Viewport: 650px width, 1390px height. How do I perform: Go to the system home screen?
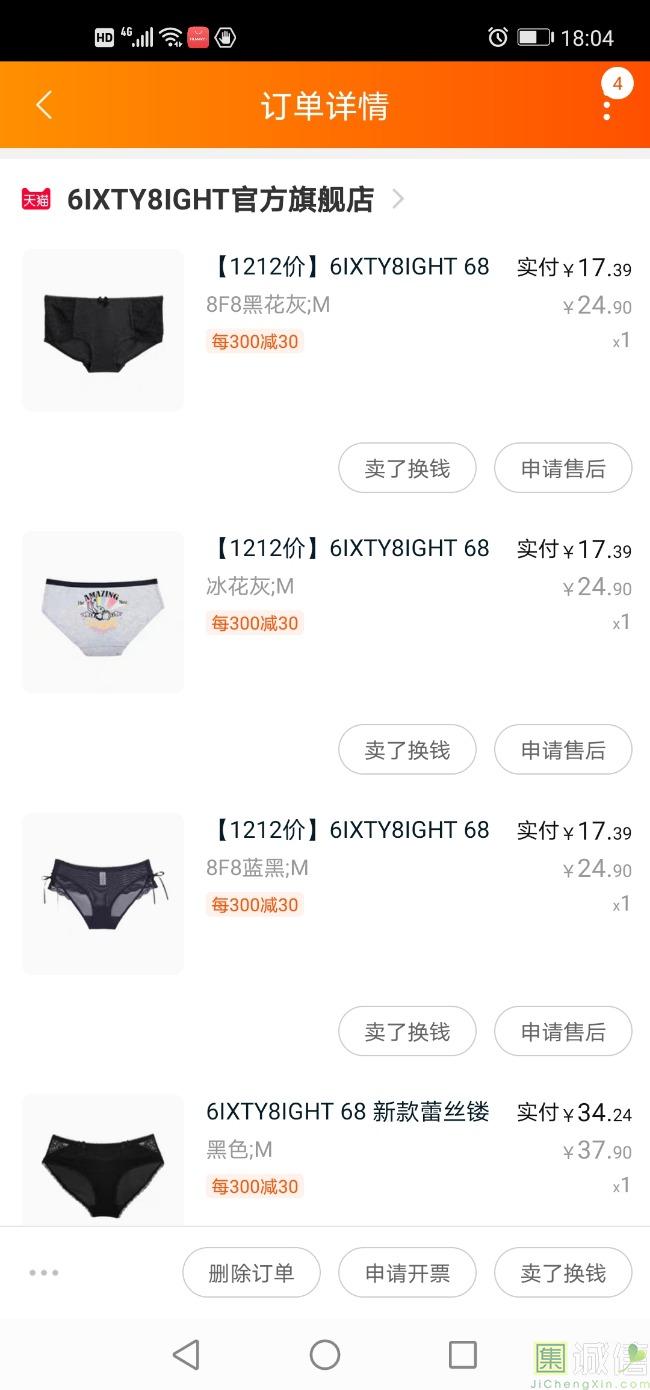point(325,1355)
